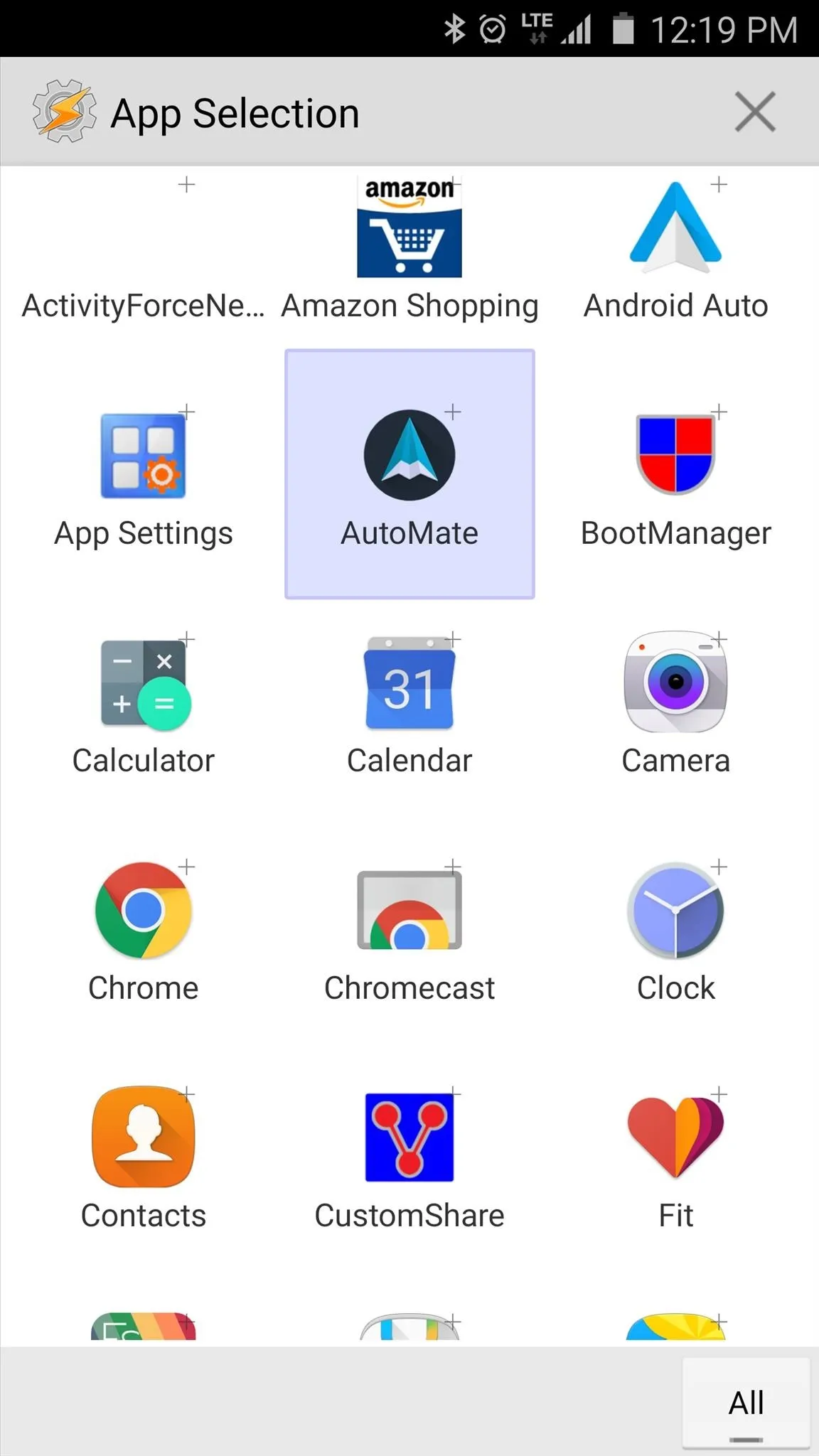Screen dimensions: 819x1456
Task: Select the AutoMate app
Action: point(409,474)
